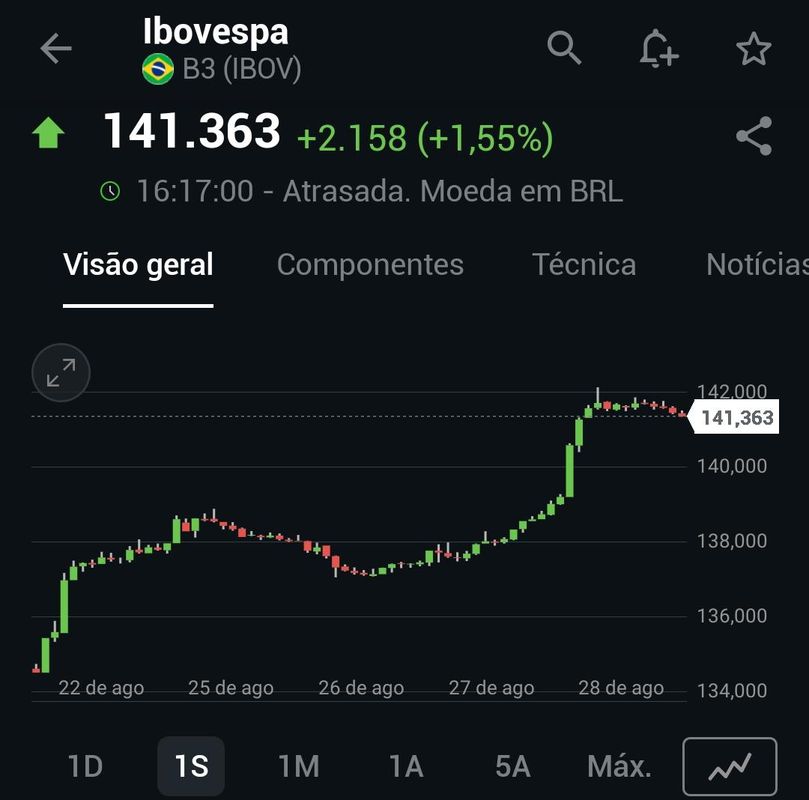809x800 pixels.
Task: Set chart range to 1D
Action: (85, 767)
